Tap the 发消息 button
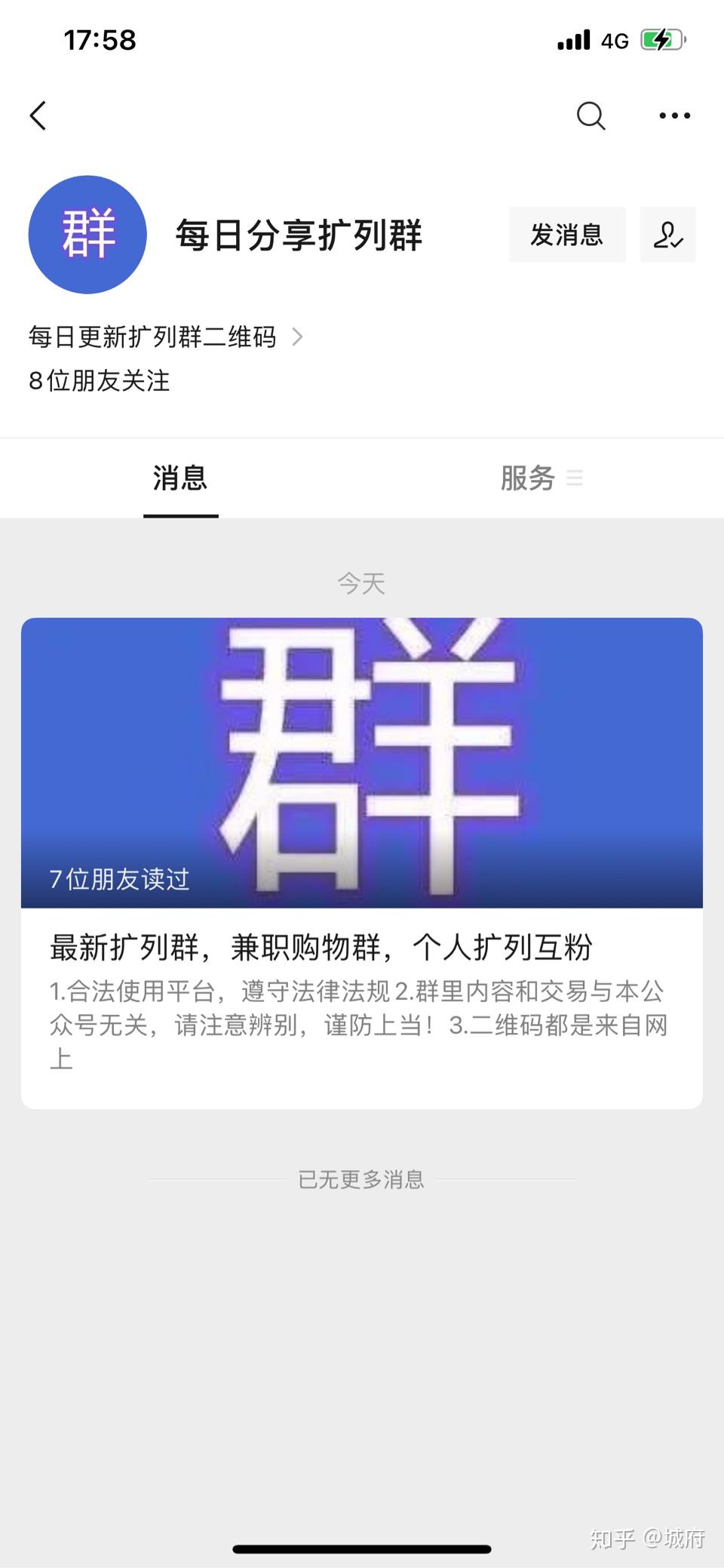This screenshot has width=724, height=1568. pyautogui.click(x=567, y=235)
